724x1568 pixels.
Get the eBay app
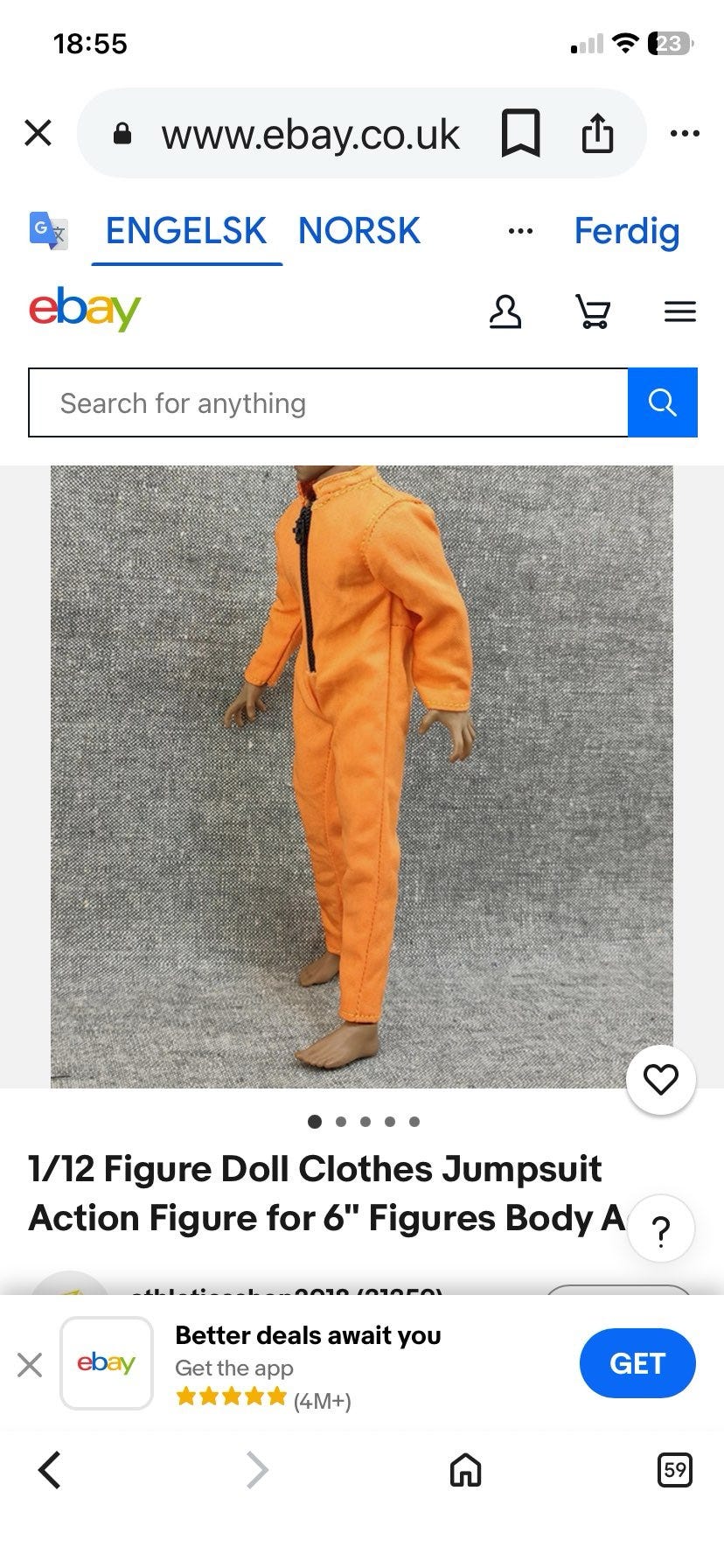[637, 1363]
